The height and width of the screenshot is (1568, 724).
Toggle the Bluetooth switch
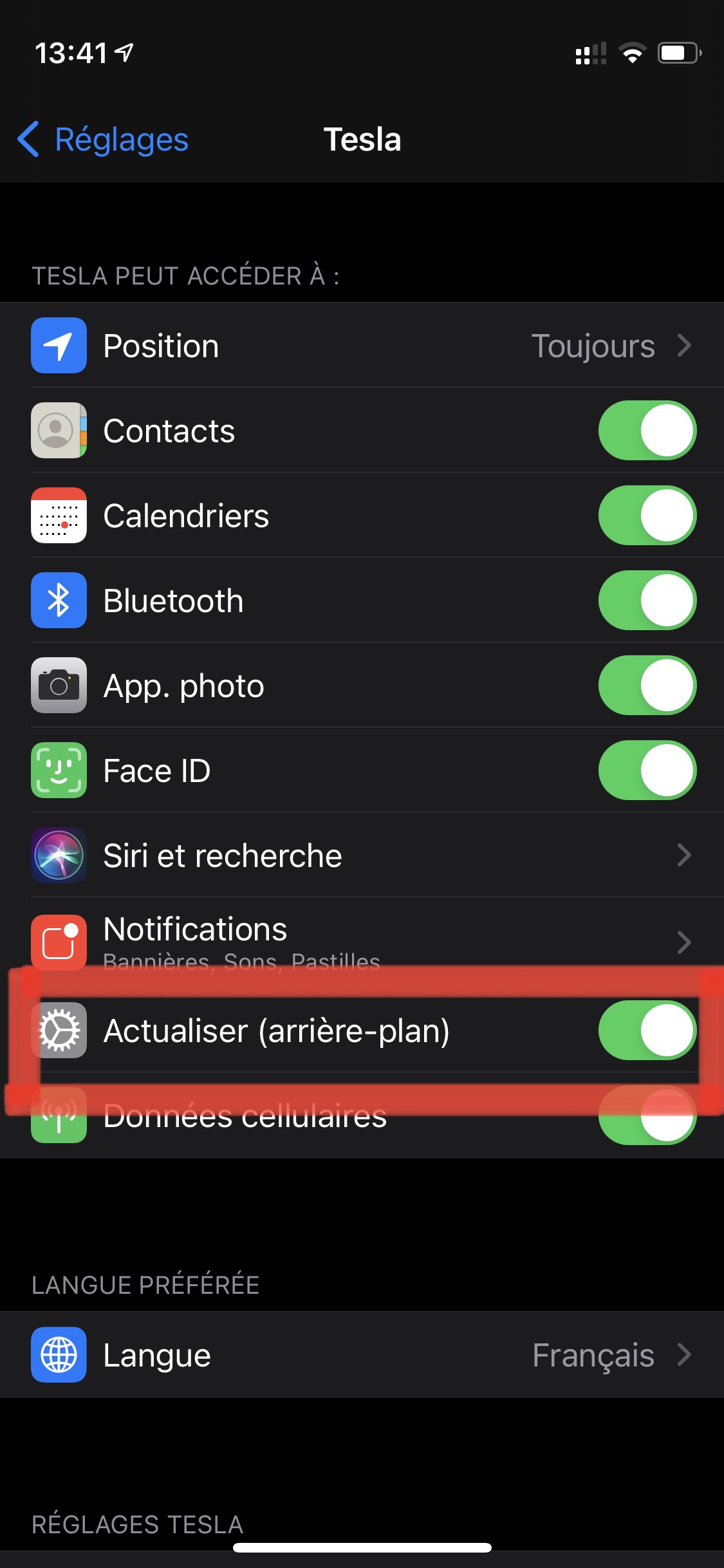click(647, 600)
